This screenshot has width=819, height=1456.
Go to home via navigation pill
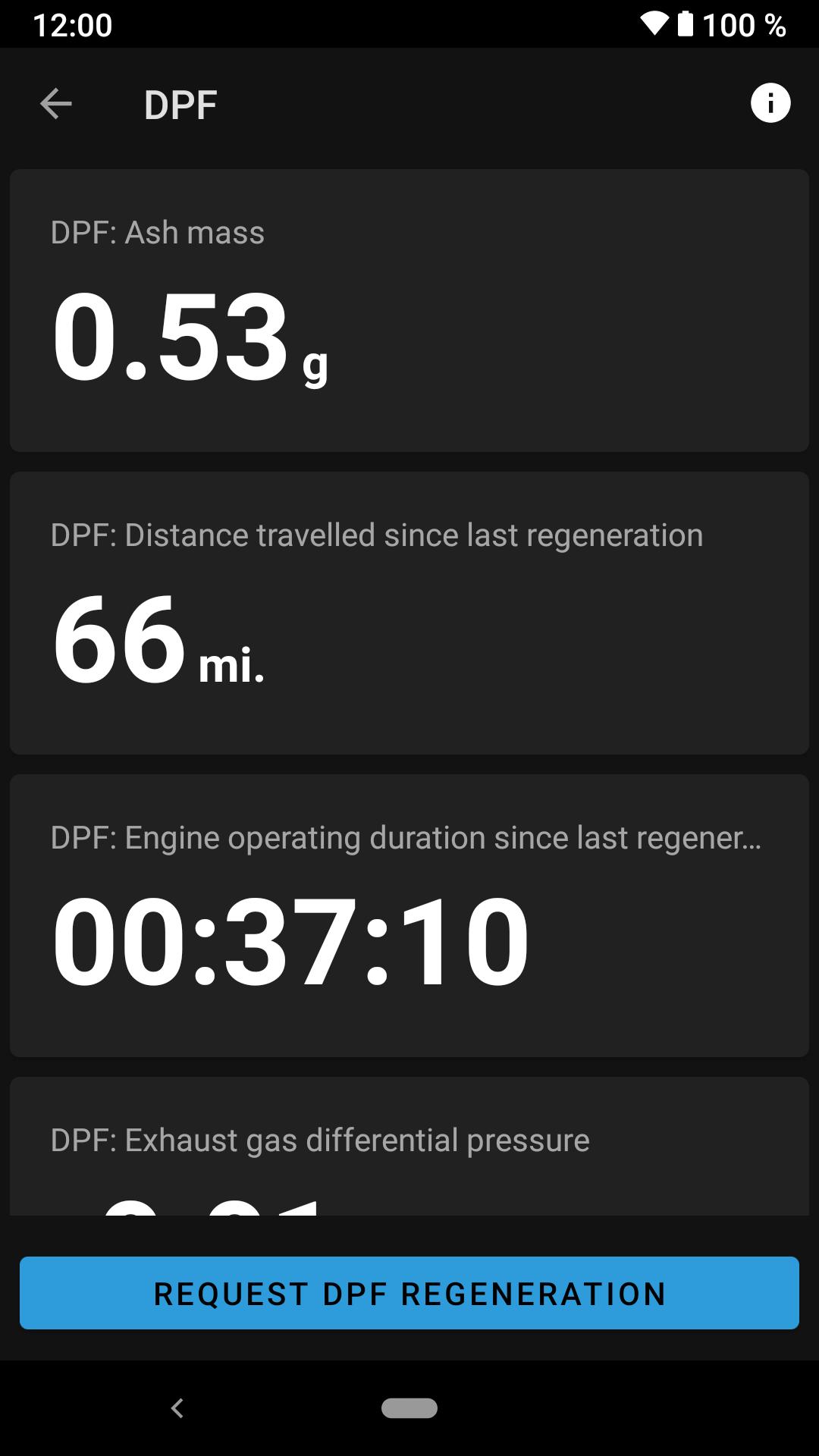coord(409,1408)
